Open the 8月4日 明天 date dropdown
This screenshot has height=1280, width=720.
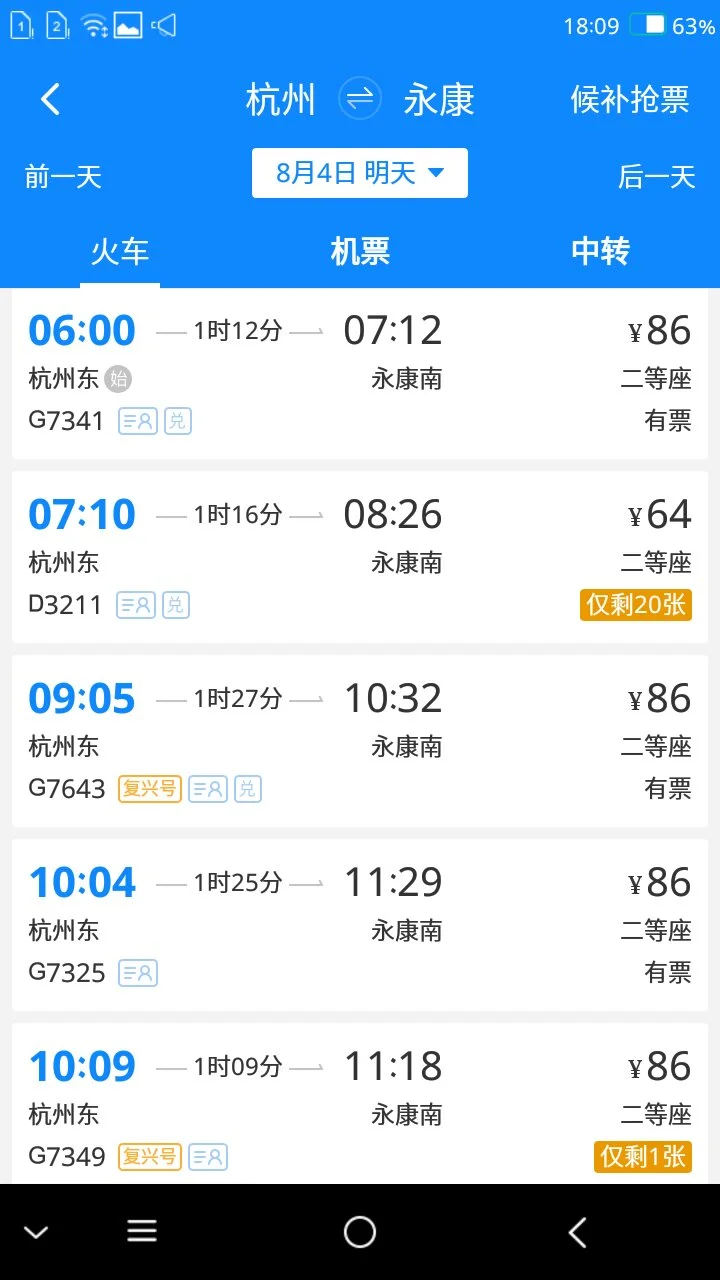pyautogui.click(x=358, y=172)
